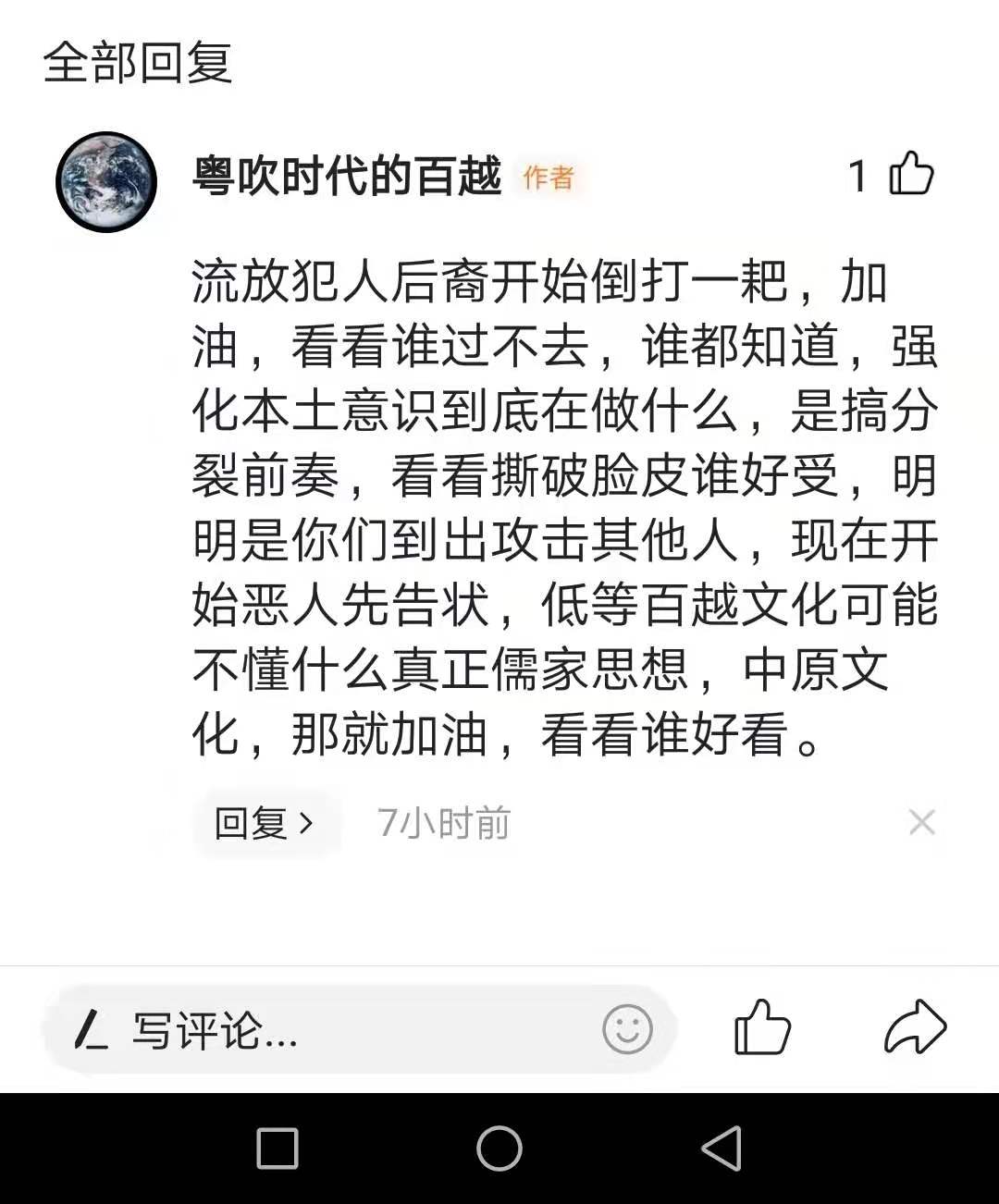Image resolution: width=999 pixels, height=1204 pixels.
Task: Open recent apps from the navigation bar
Action: tap(277, 1149)
